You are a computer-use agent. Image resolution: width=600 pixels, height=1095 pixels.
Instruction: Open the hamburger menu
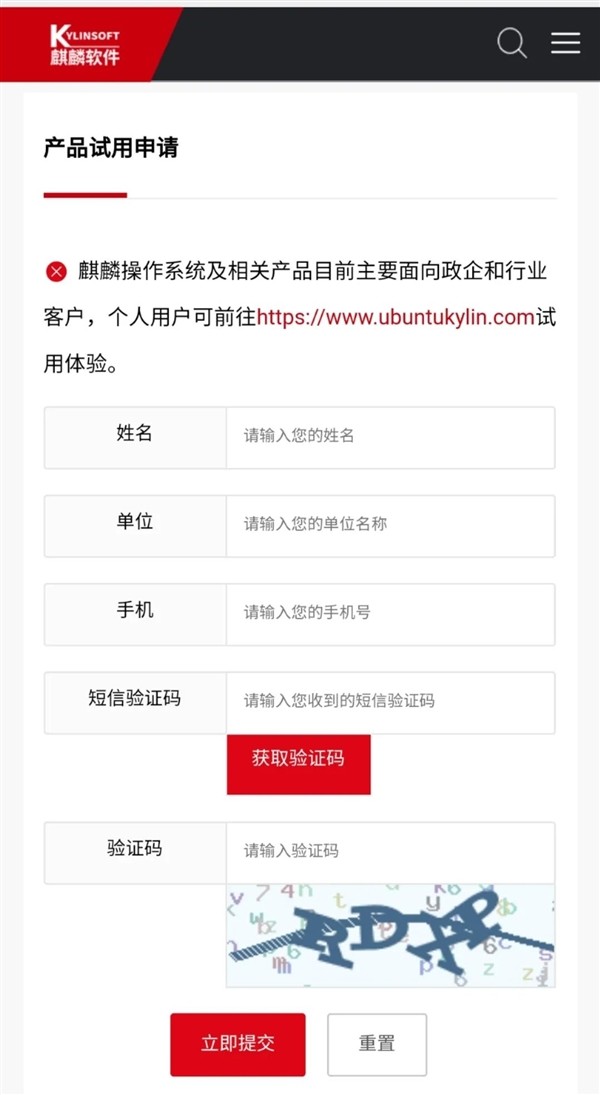565,43
